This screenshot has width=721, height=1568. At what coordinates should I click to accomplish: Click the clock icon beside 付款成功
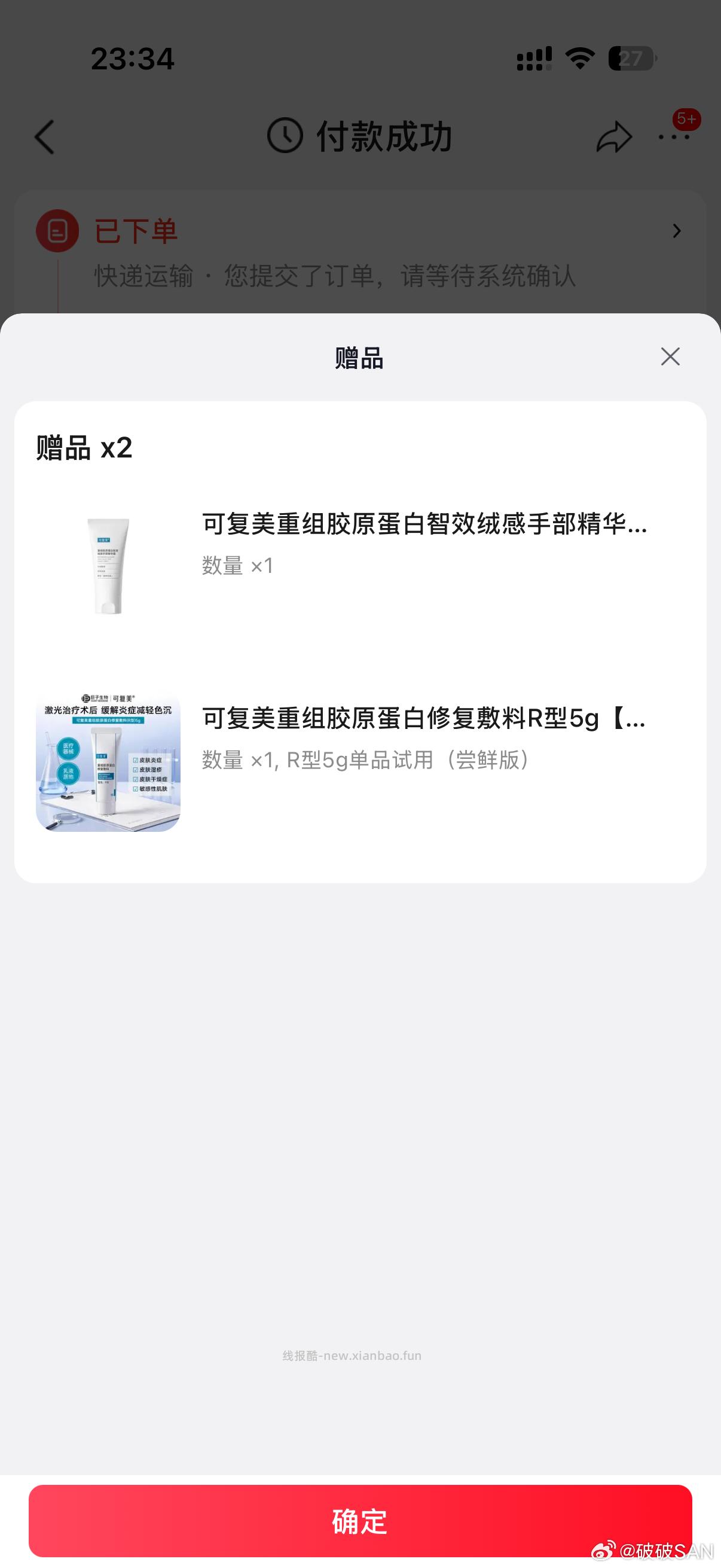pos(285,135)
